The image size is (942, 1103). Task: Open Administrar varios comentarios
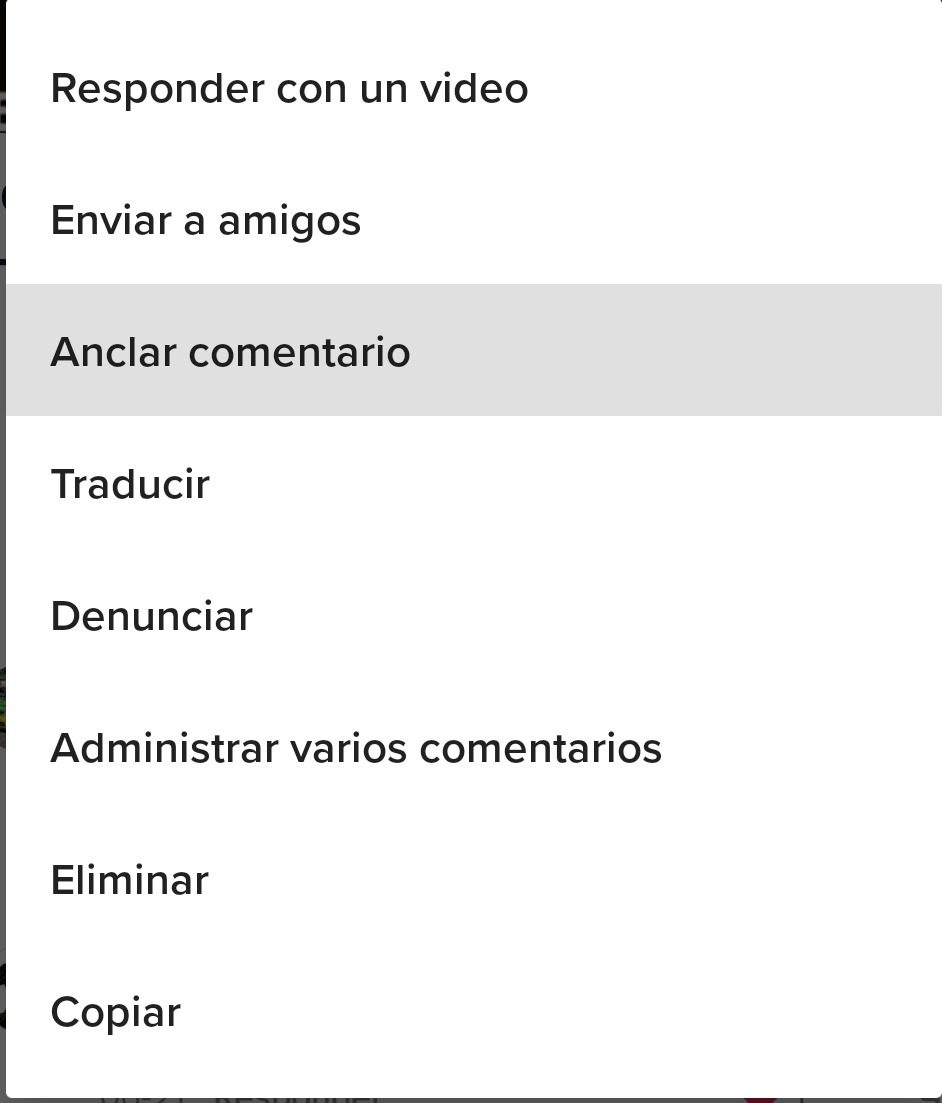click(x=356, y=748)
